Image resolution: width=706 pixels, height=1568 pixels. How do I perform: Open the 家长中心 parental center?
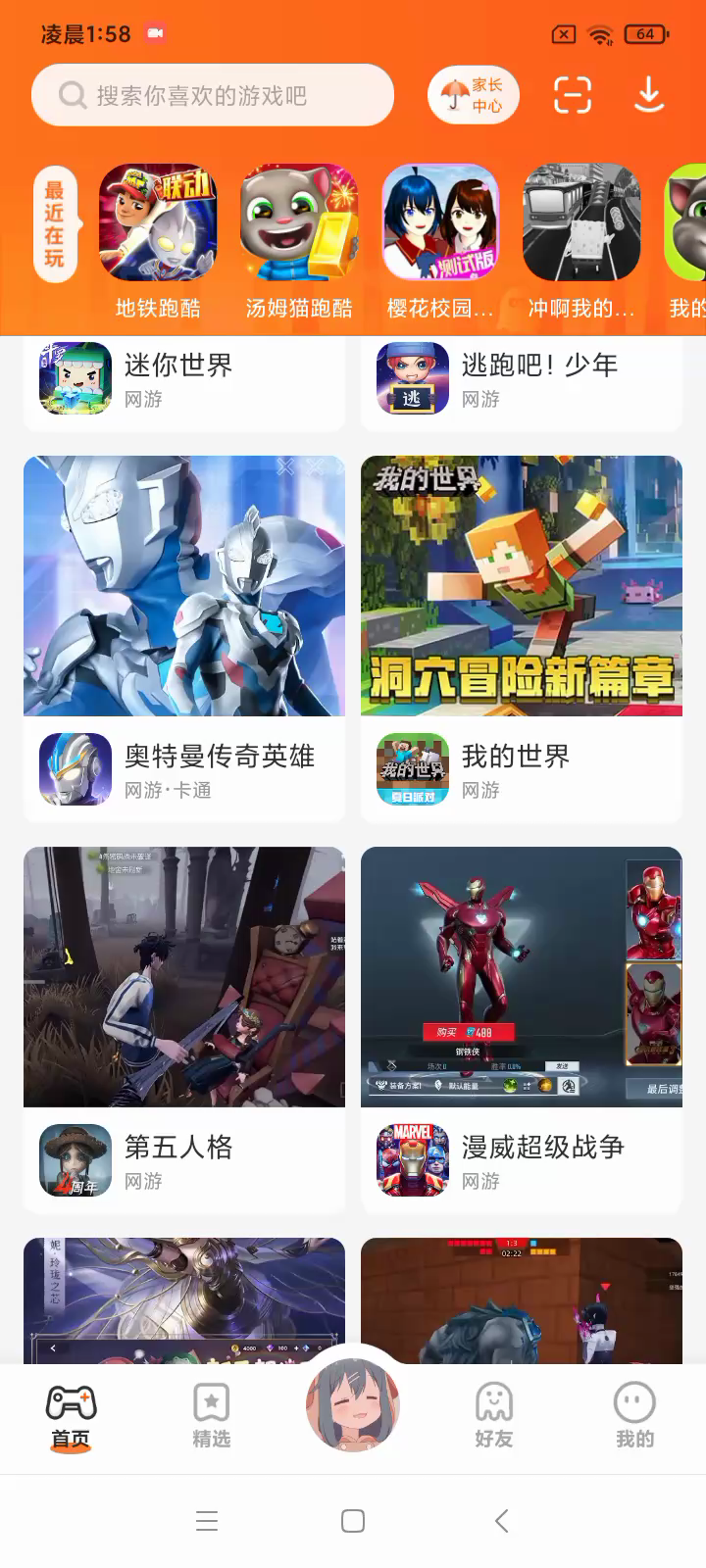474,95
